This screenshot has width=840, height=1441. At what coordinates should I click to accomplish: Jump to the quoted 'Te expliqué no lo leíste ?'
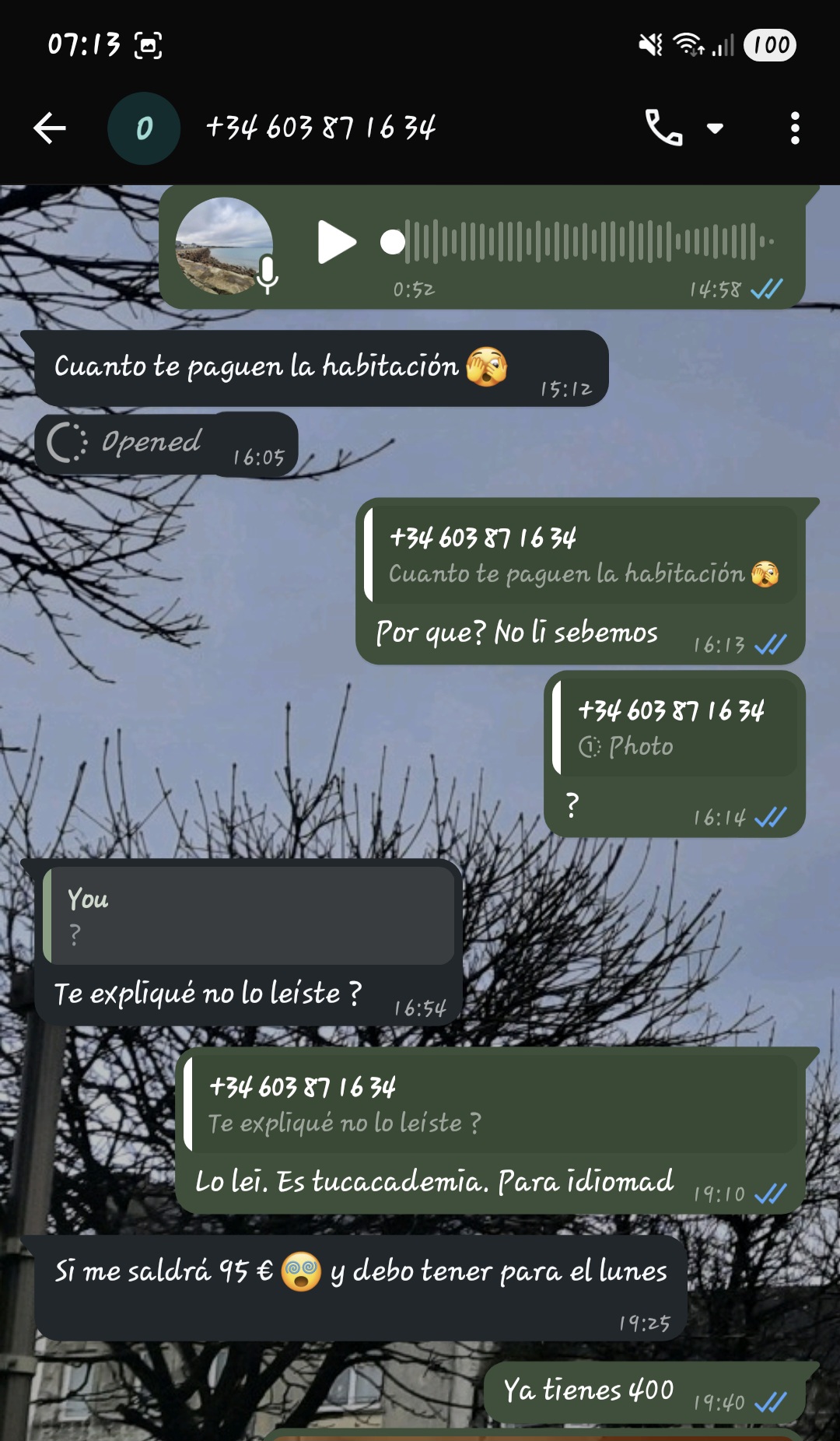[495, 1104]
